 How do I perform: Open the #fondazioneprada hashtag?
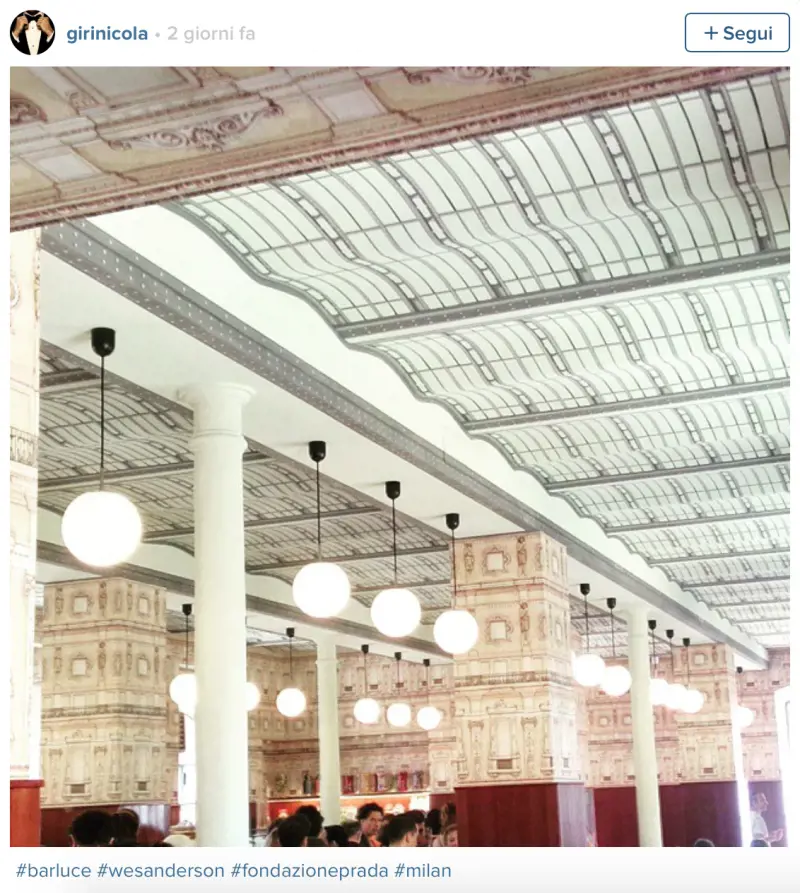coord(309,870)
